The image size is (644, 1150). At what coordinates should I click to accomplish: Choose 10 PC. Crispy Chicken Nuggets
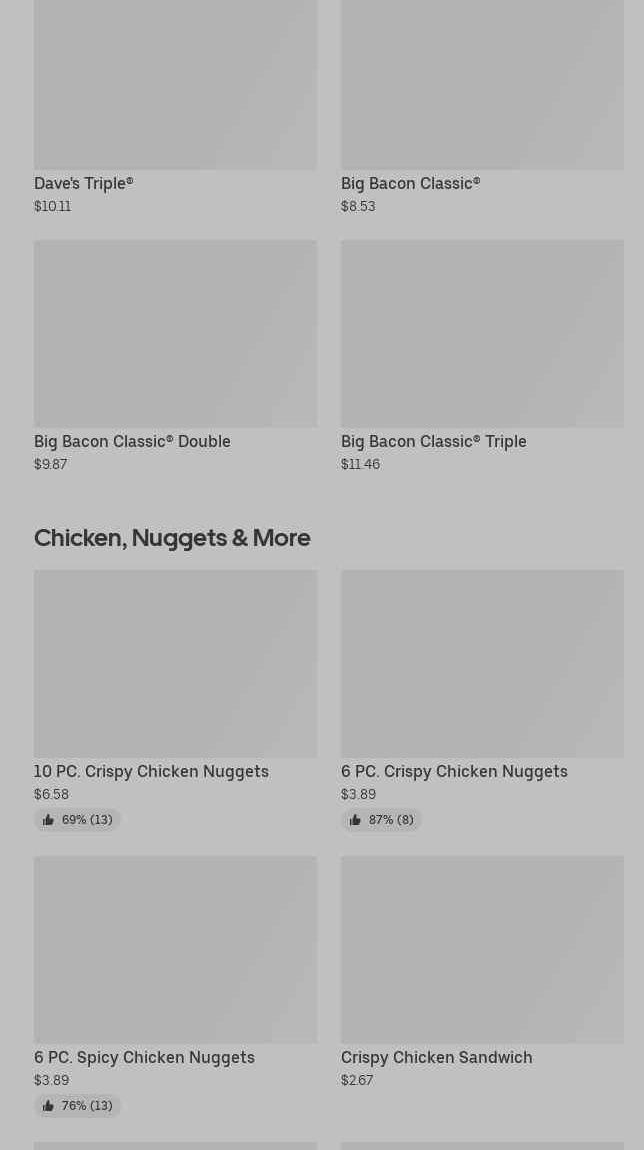click(x=175, y=700)
